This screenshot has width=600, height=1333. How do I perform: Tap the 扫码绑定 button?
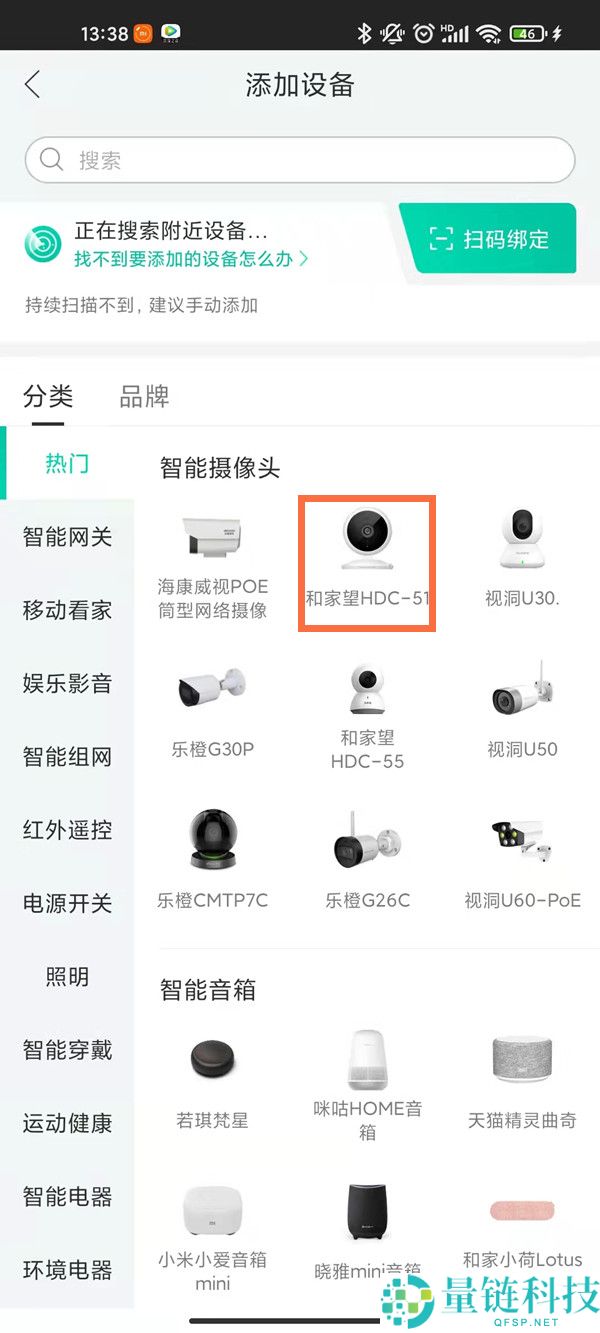[488, 239]
